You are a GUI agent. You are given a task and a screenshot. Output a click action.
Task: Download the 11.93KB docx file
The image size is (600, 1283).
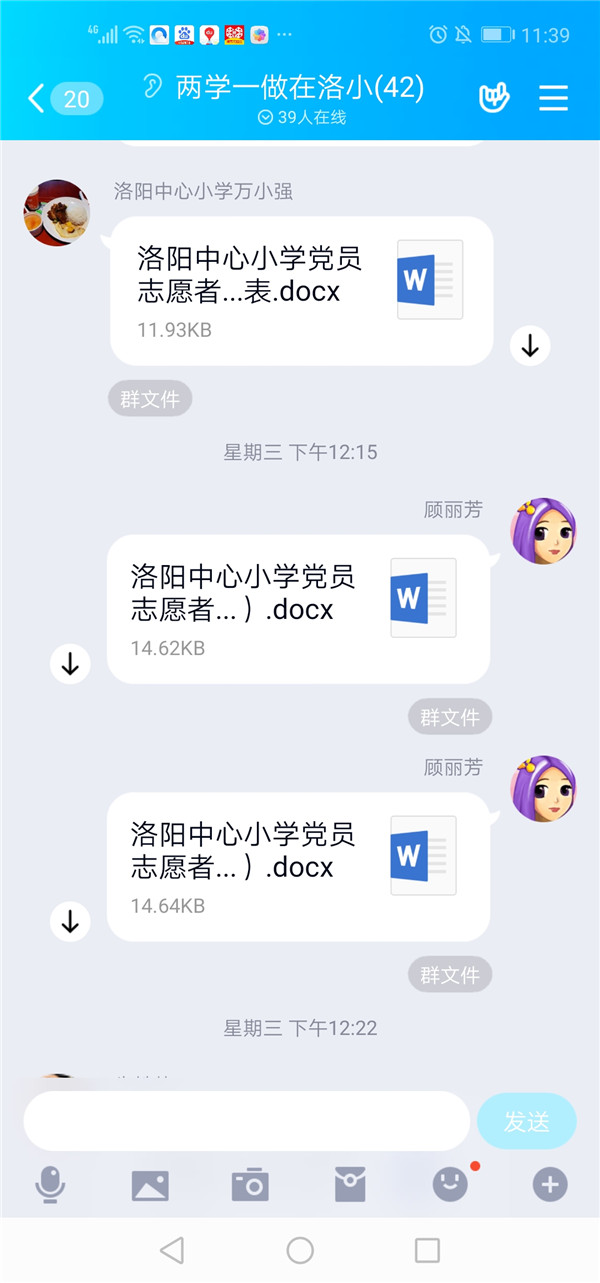point(530,346)
